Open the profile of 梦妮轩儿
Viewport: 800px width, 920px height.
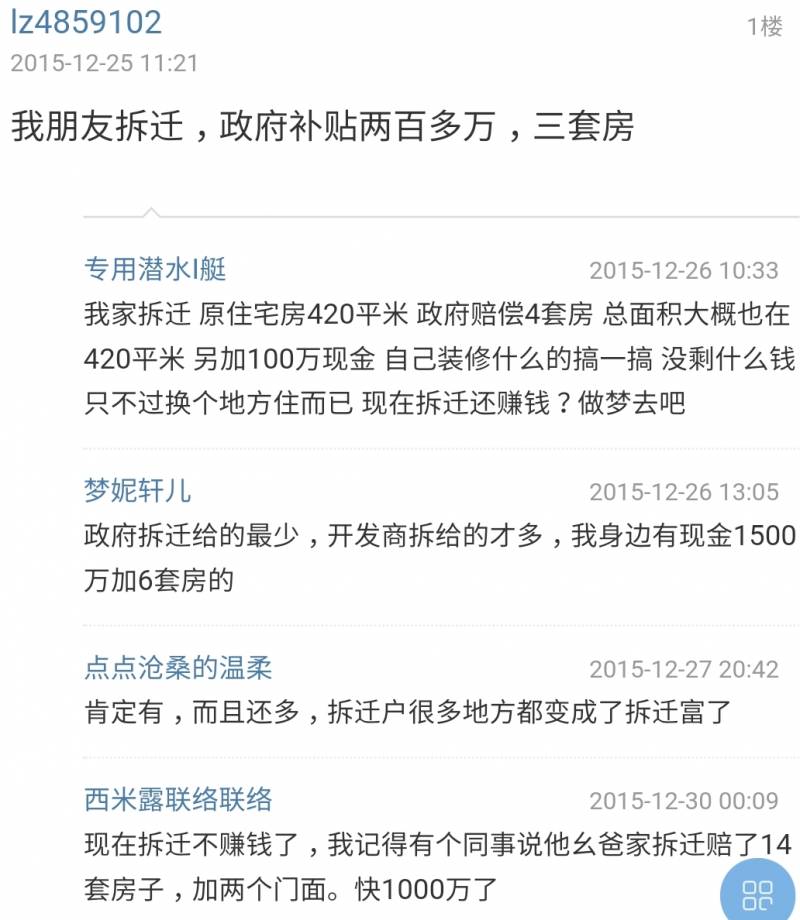pos(137,490)
